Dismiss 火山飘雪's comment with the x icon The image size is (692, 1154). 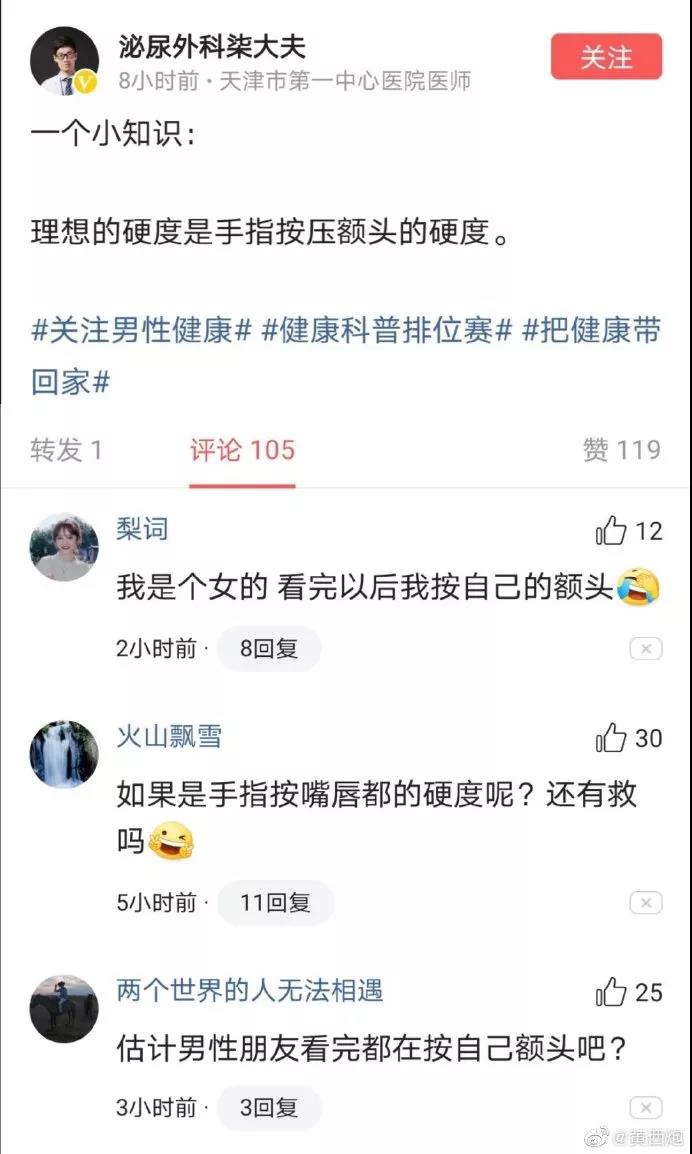pos(646,903)
